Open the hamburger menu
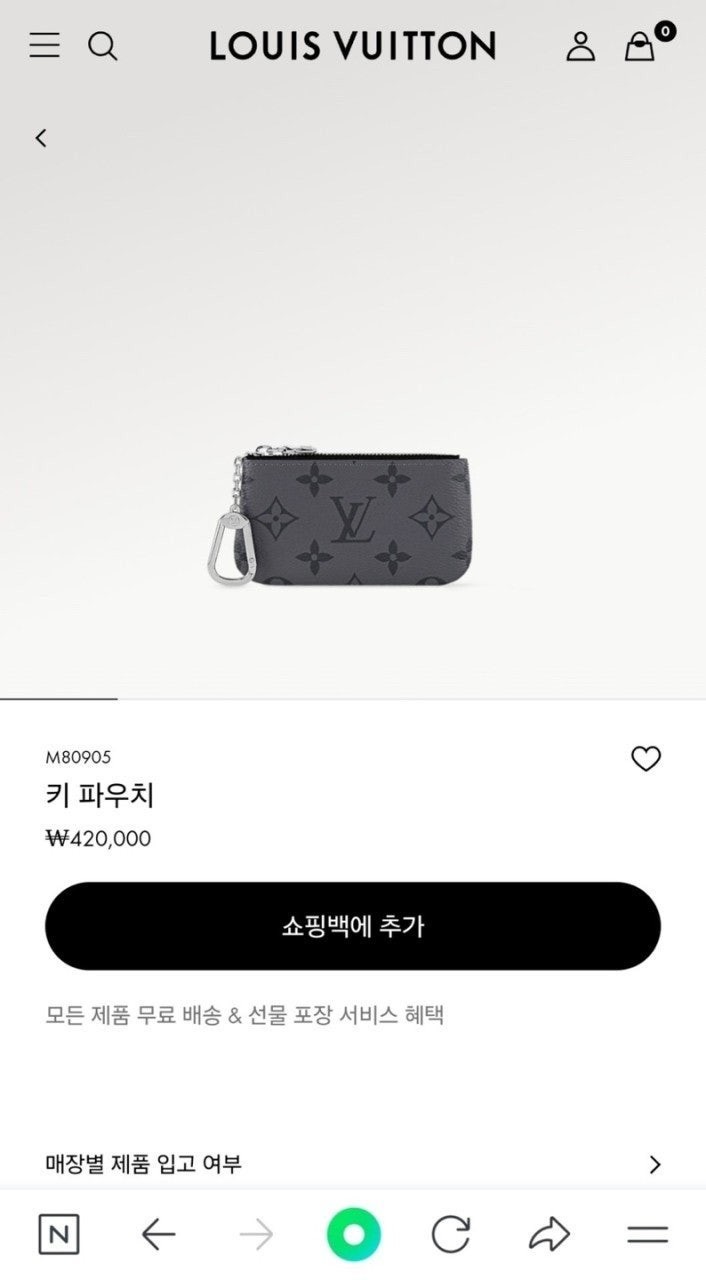Viewport: 706px width, 1280px height. 44,45
